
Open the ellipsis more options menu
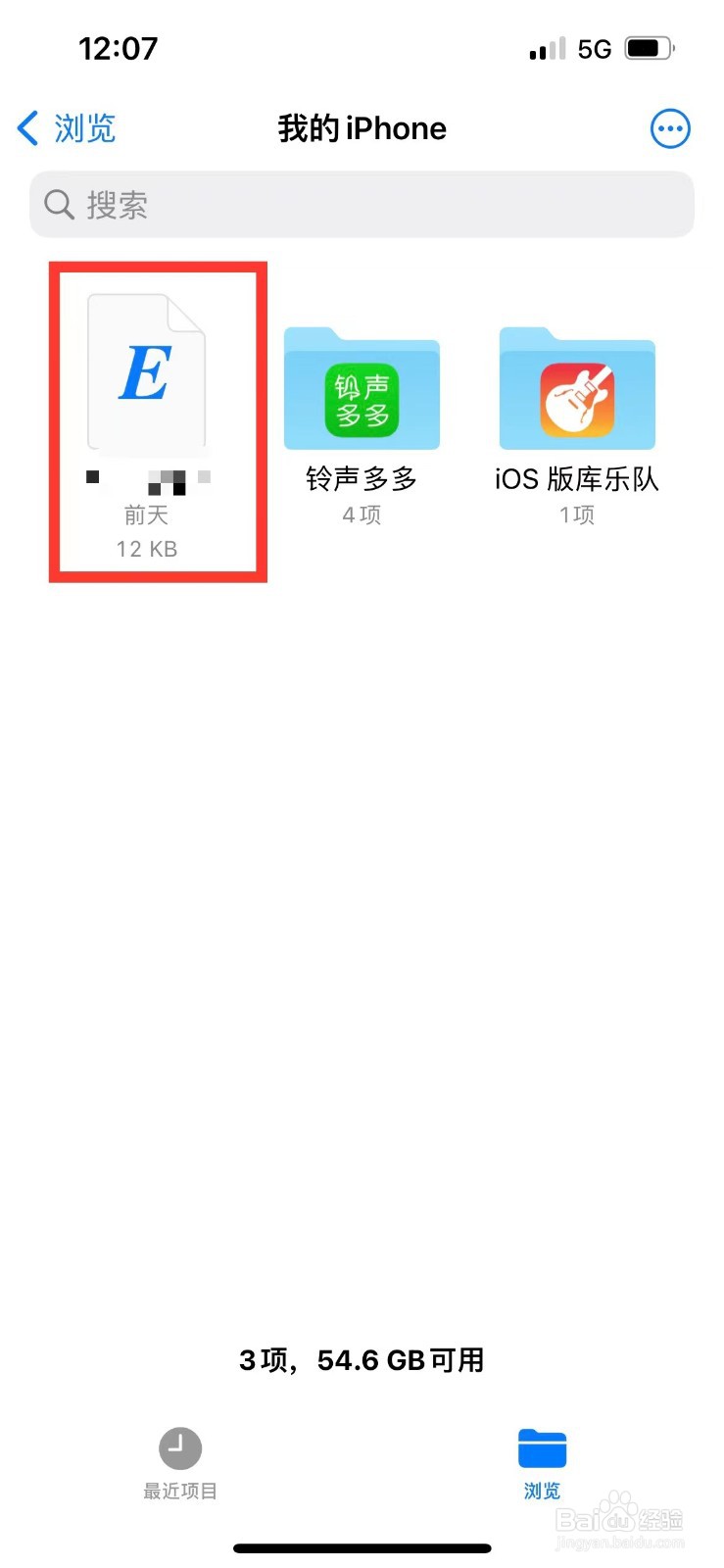point(670,128)
